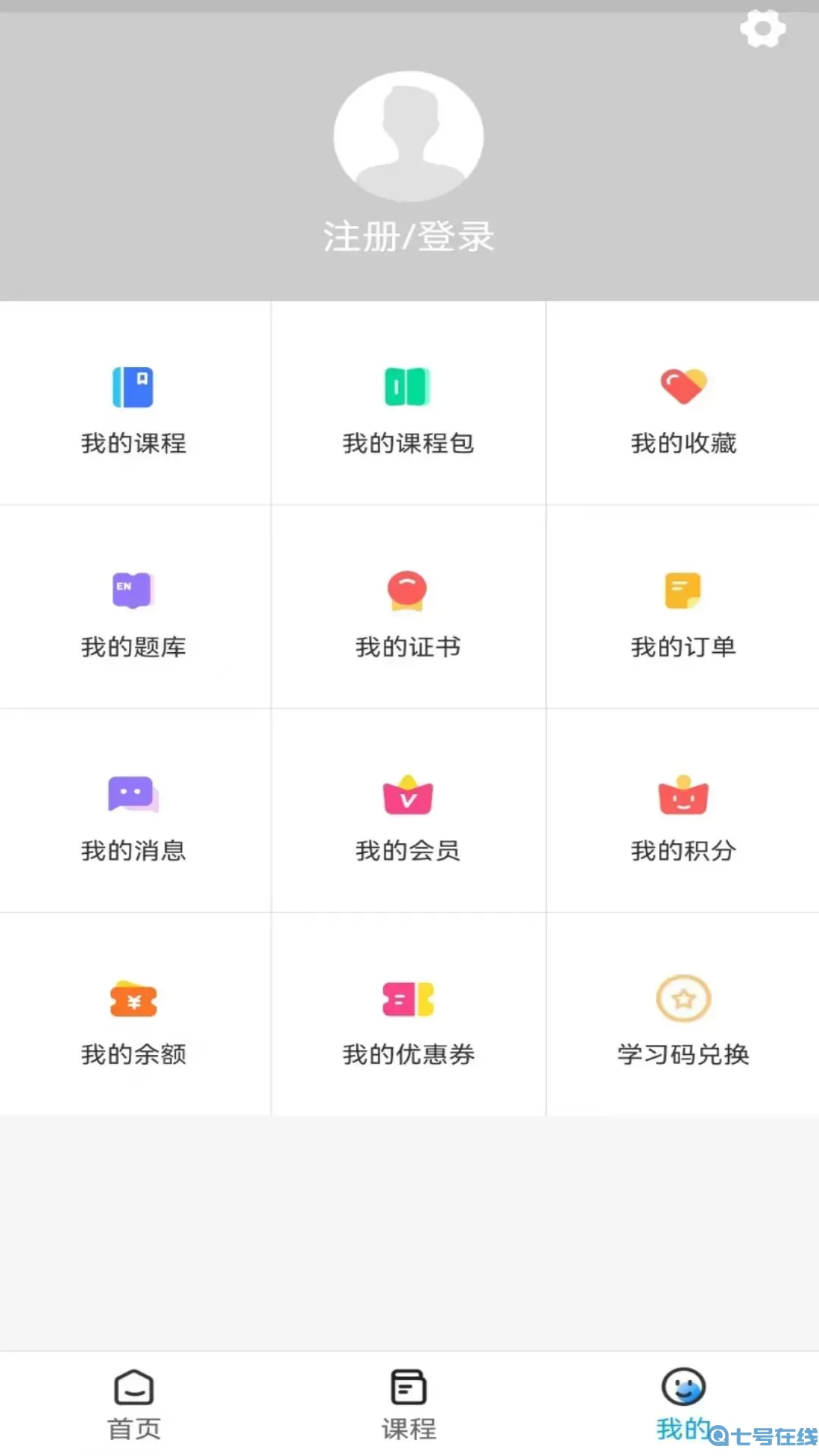Open 我的余额 balance icon
Image resolution: width=819 pixels, height=1456 pixels.
point(133,999)
